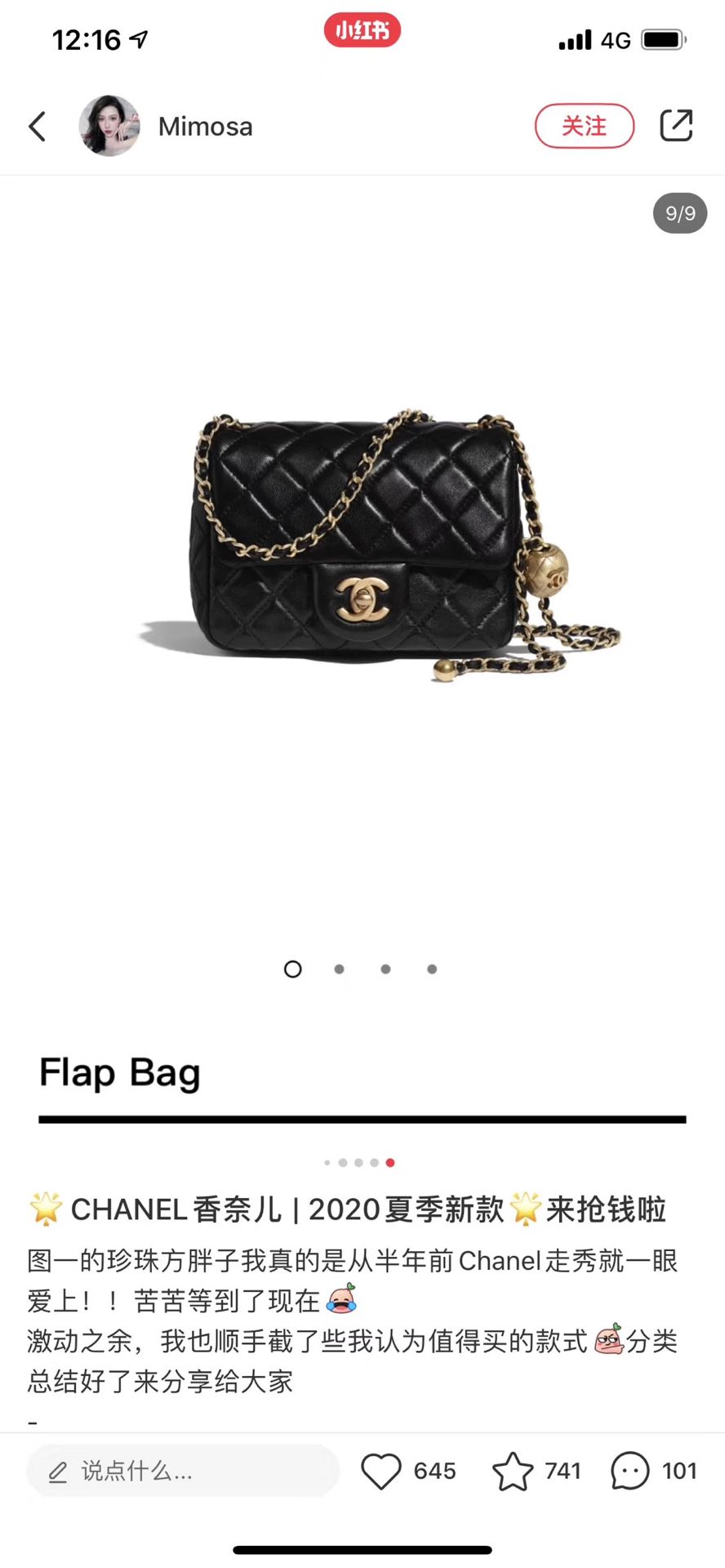Open Mimosa's profile avatar

pos(109,126)
